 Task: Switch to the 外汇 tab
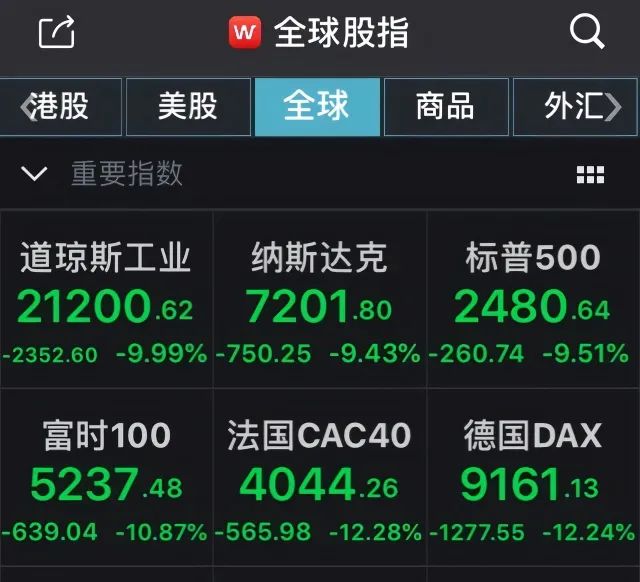tap(575, 107)
